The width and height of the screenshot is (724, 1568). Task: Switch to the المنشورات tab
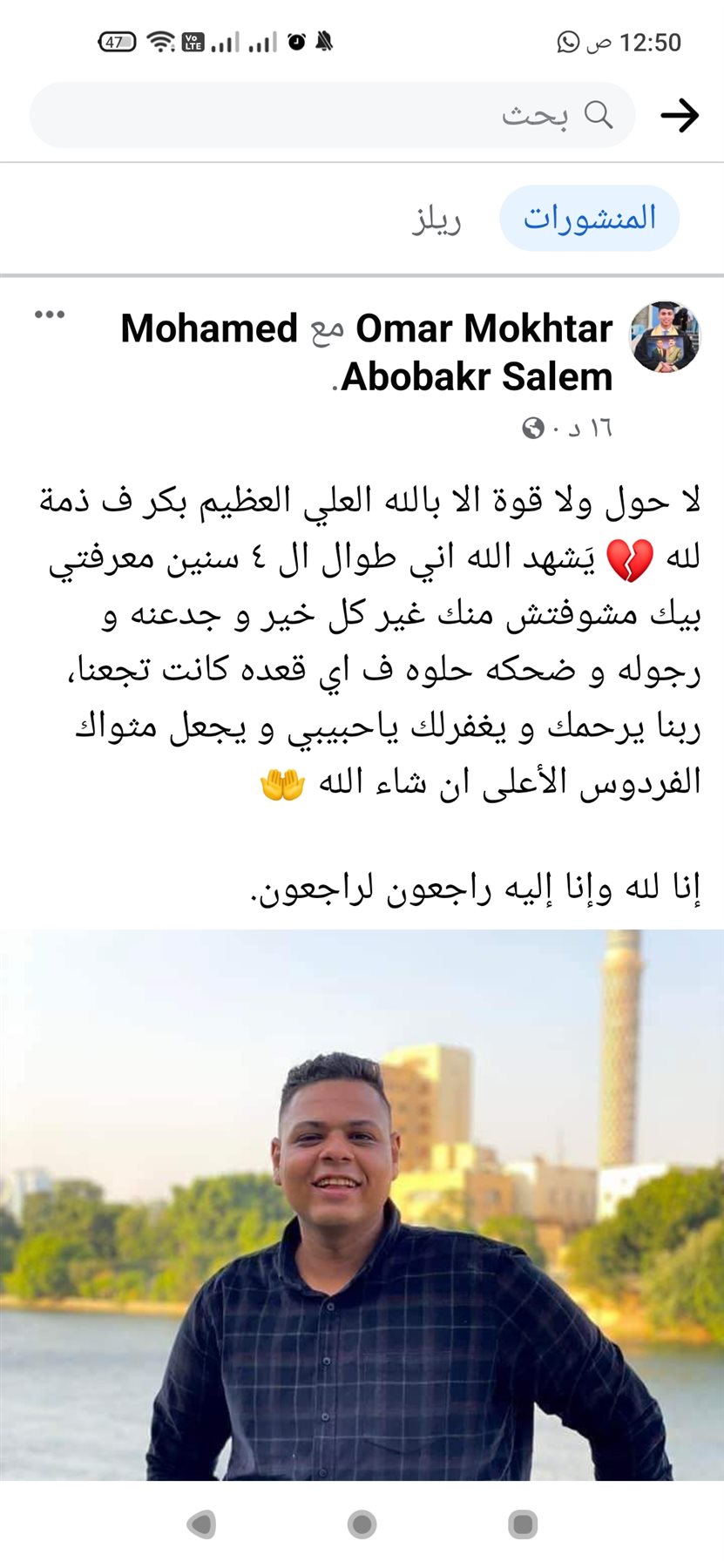pyautogui.click(x=589, y=218)
